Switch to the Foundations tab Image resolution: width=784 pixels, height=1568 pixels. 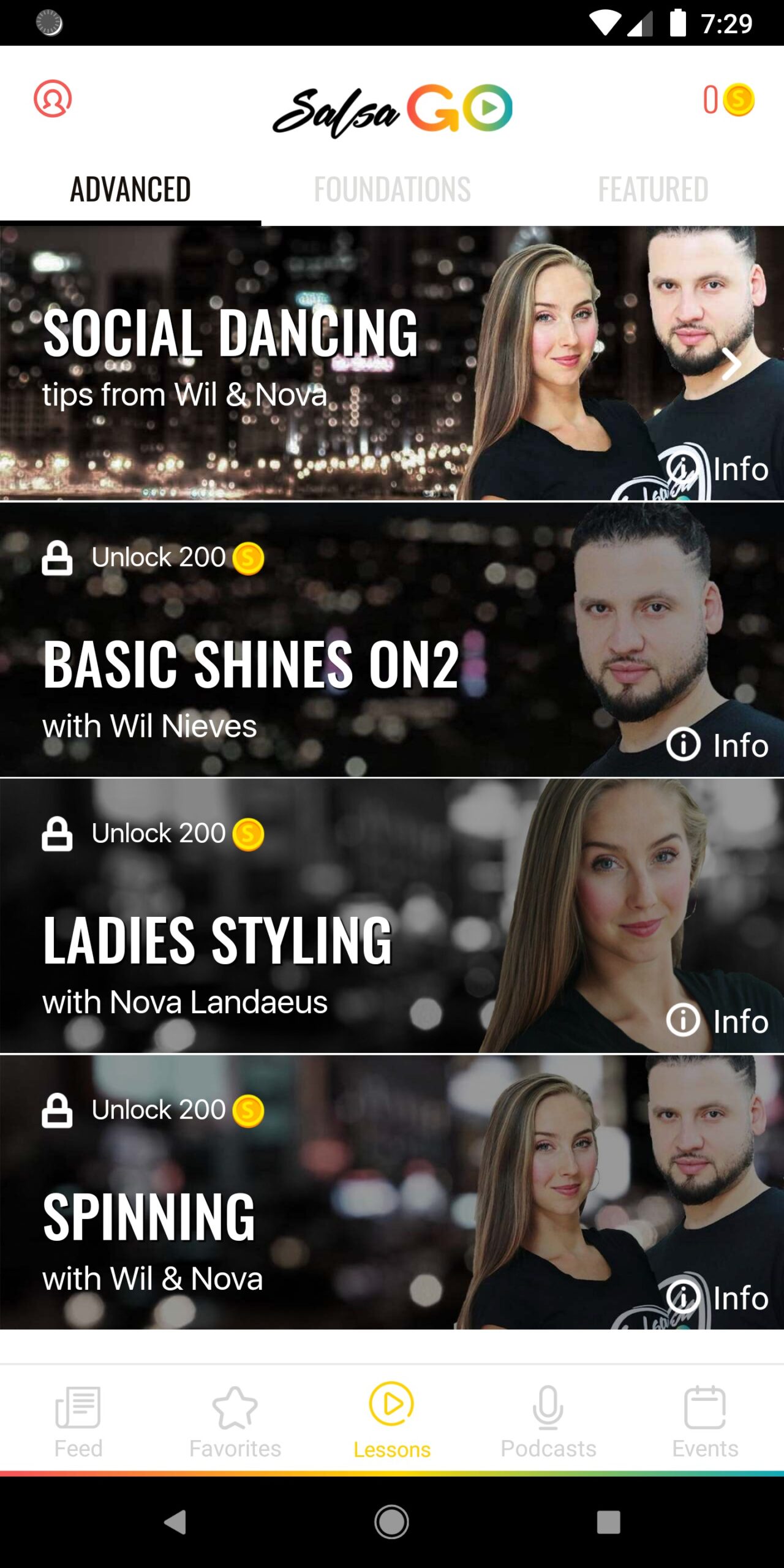392,189
